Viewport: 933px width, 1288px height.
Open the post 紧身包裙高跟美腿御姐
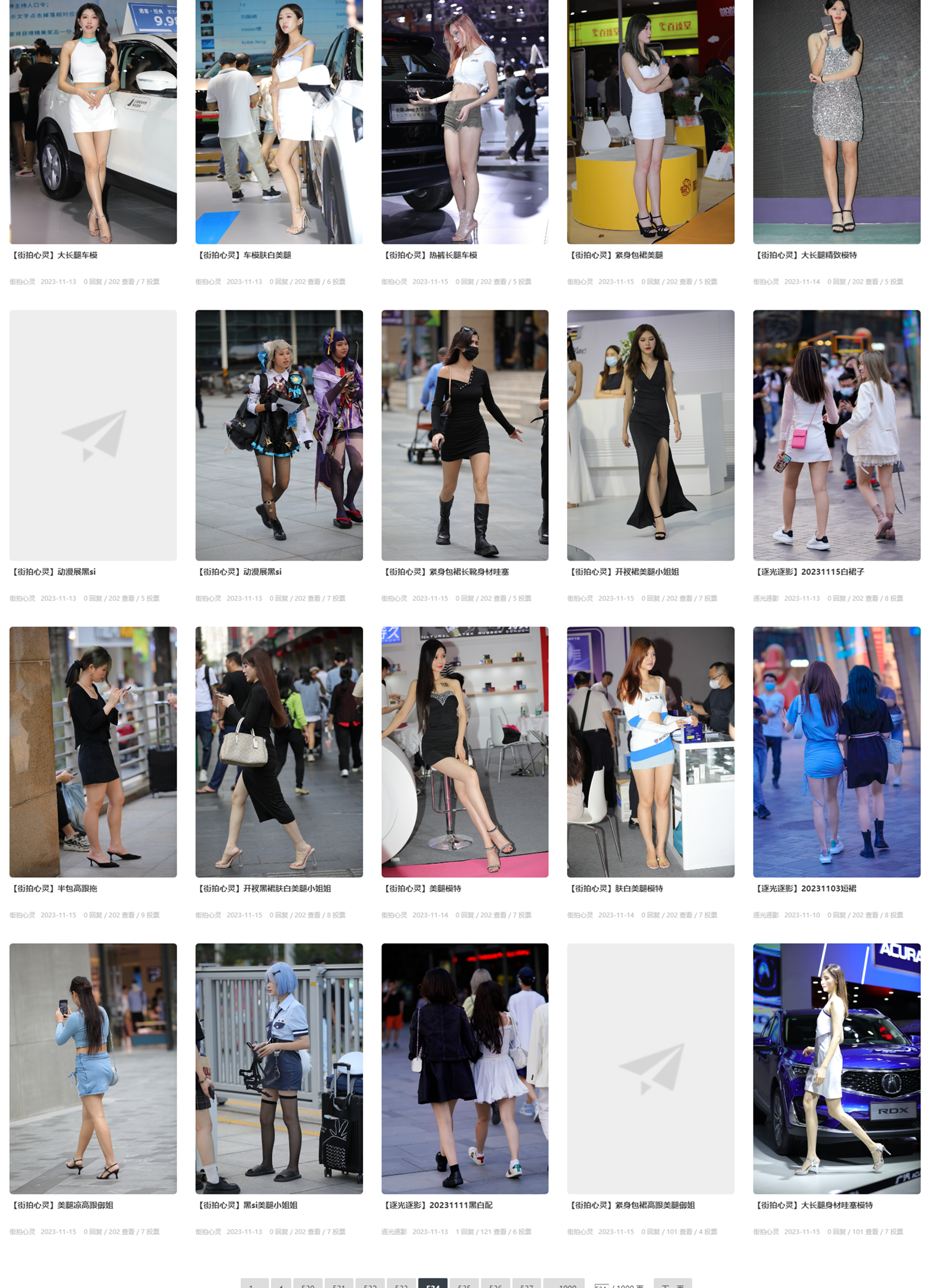click(632, 1205)
